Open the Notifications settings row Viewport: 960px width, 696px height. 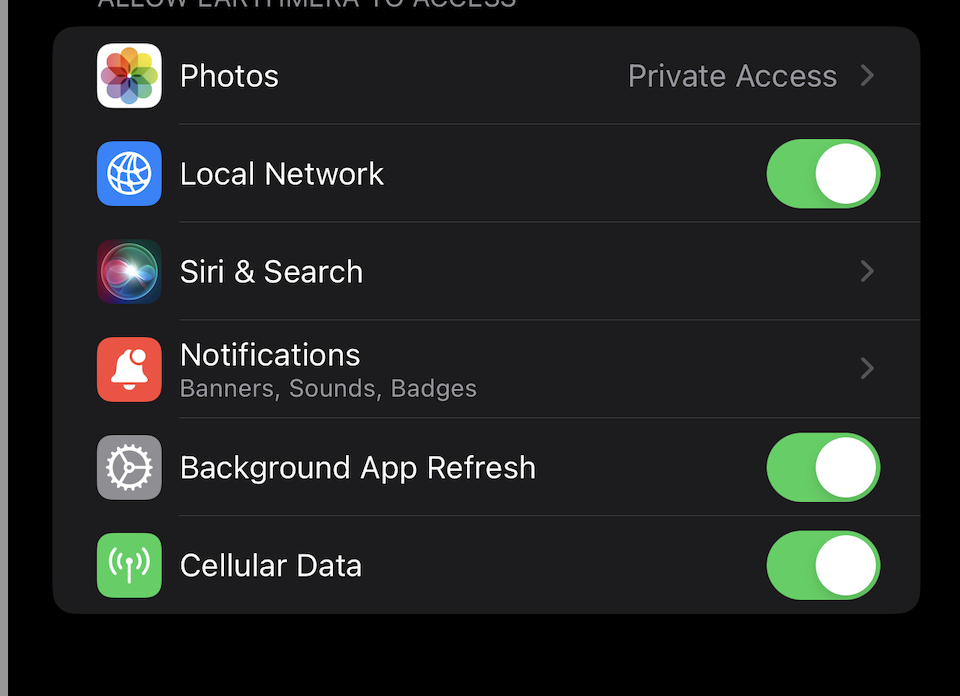tap(486, 369)
